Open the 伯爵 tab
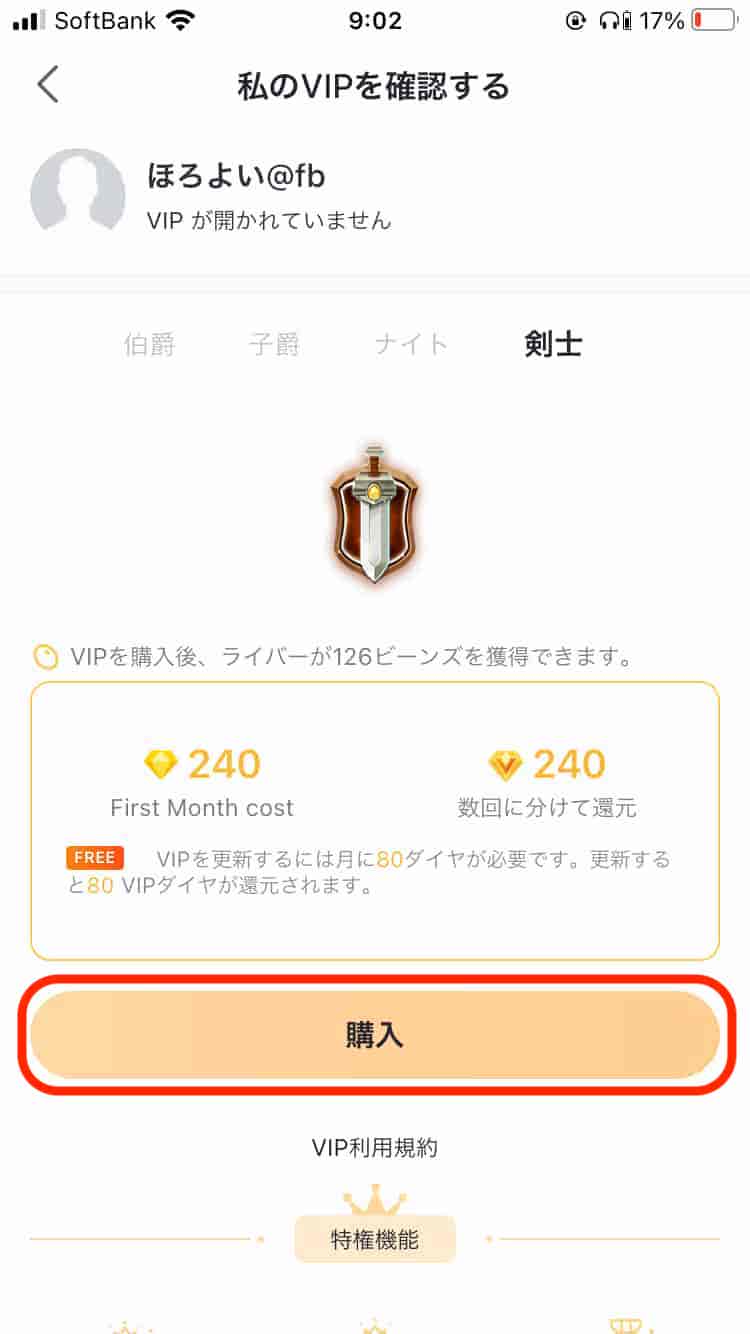The height and width of the screenshot is (1334, 750). [x=150, y=343]
